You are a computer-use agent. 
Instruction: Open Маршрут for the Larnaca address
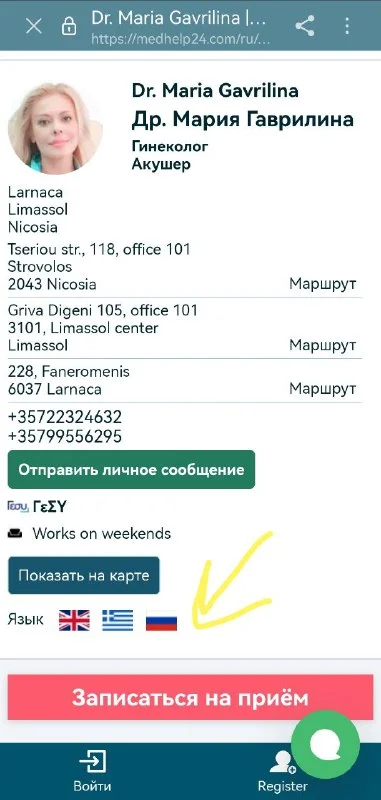(x=322, y=389)
